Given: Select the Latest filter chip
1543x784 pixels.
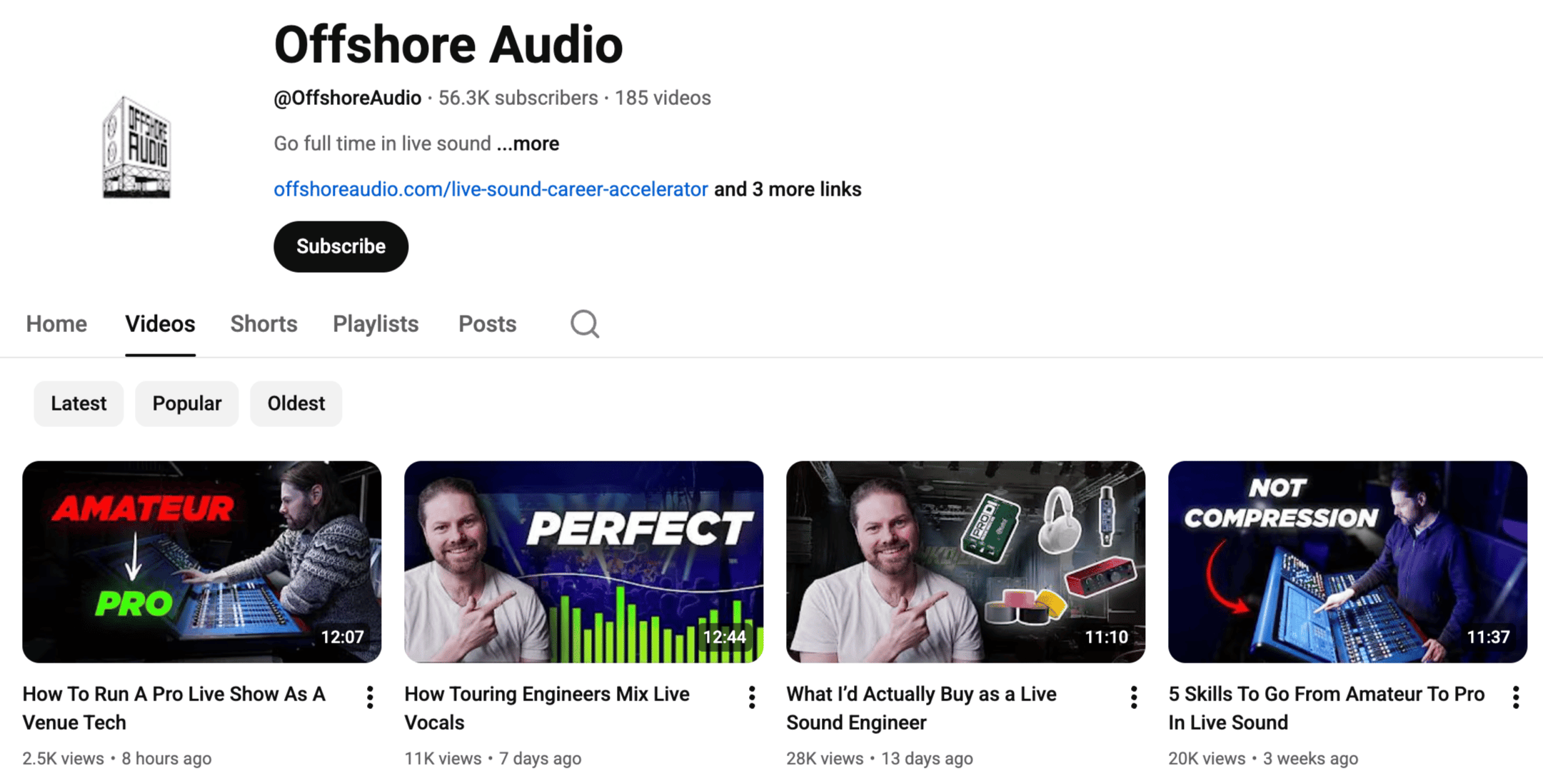Looking at the screenshot, I should pos(79,403).
